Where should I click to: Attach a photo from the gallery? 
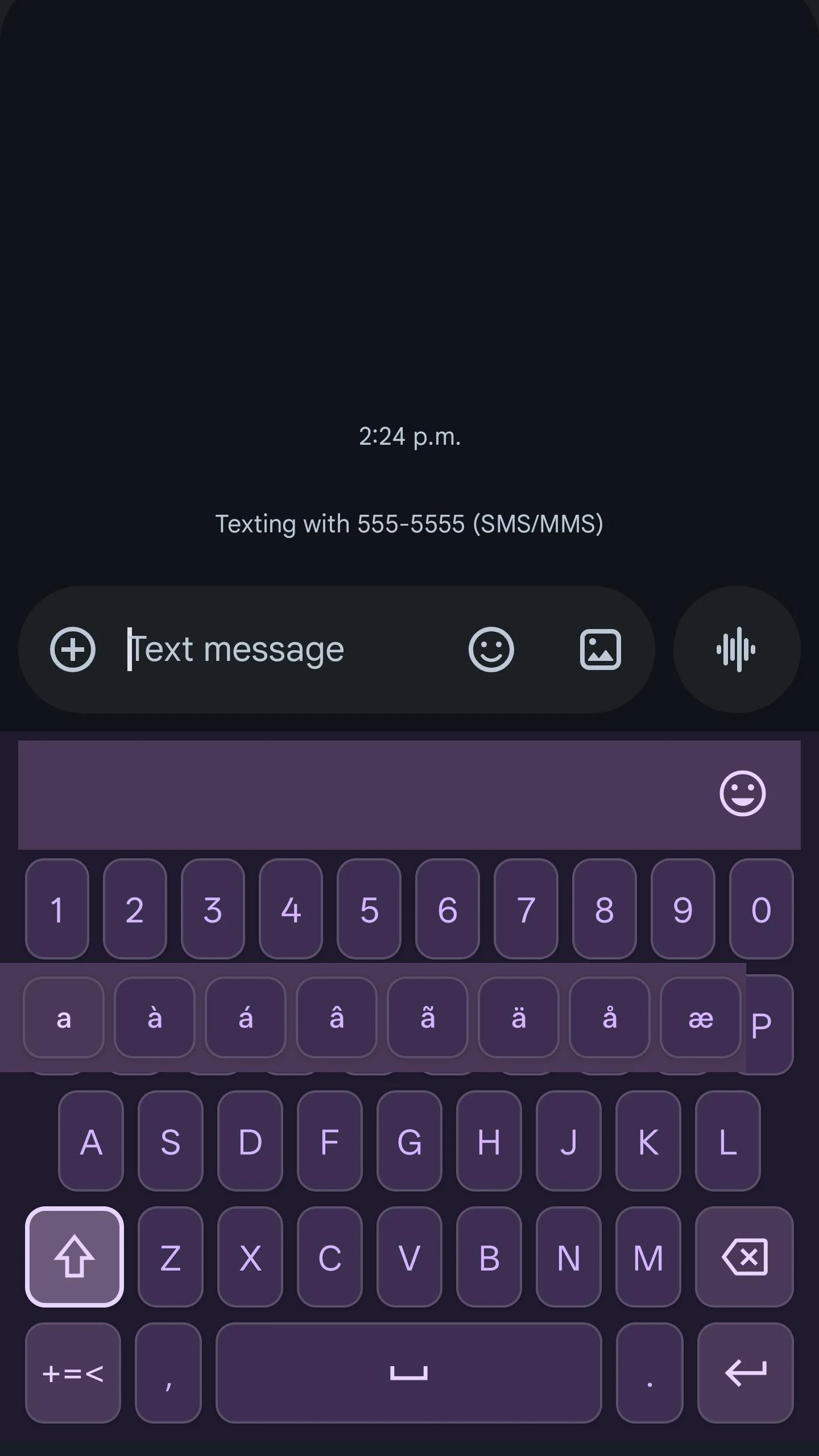[600, 650]
